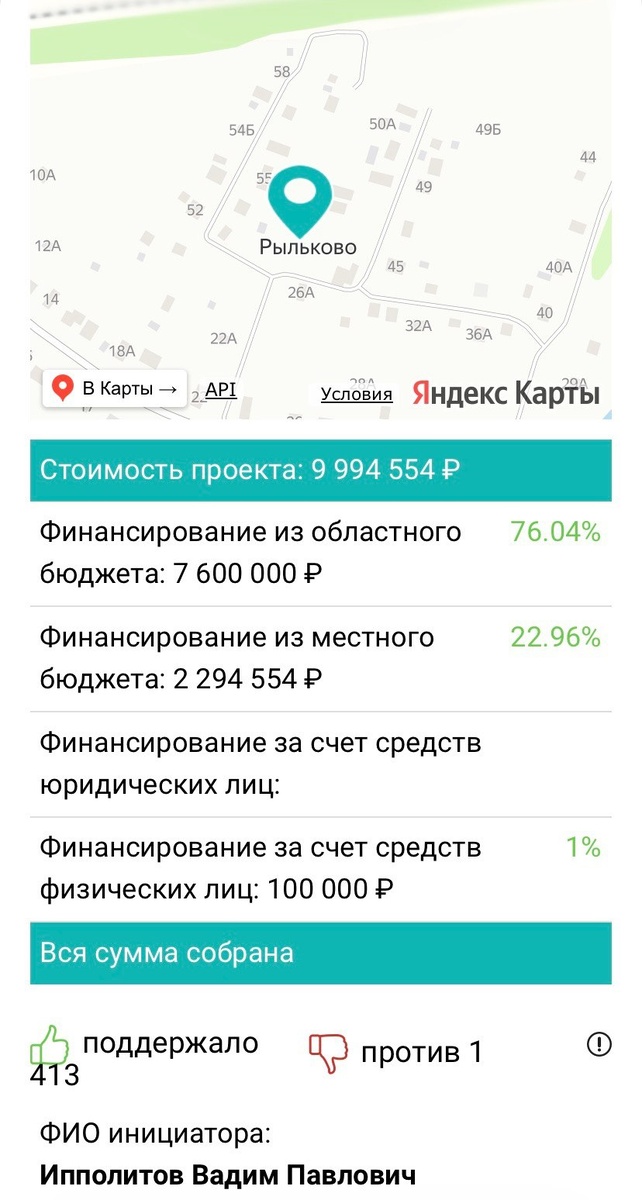Open the map API link
This screenshot has height=1200, width=642.
[x=220, y=389]
